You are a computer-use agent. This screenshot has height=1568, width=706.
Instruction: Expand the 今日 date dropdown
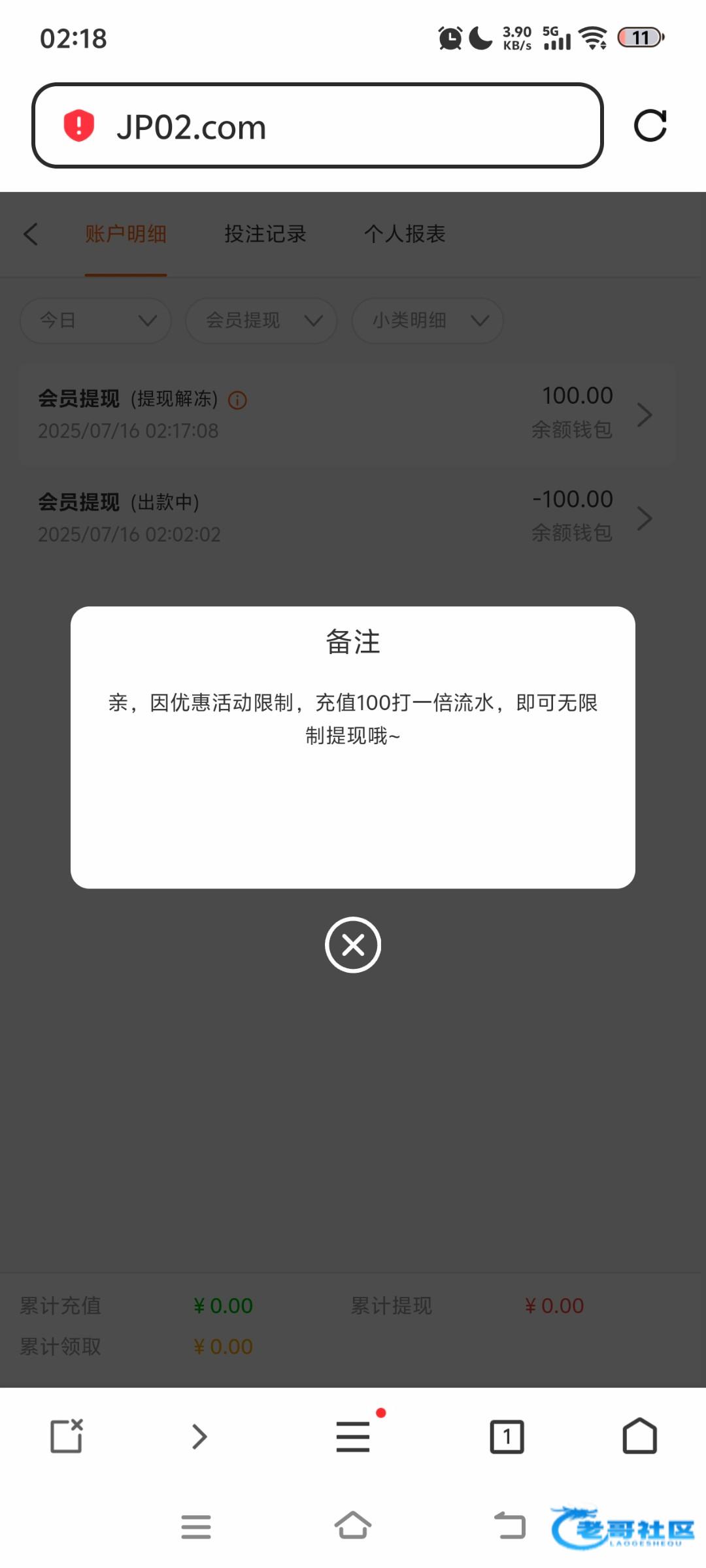pos(95,320)
